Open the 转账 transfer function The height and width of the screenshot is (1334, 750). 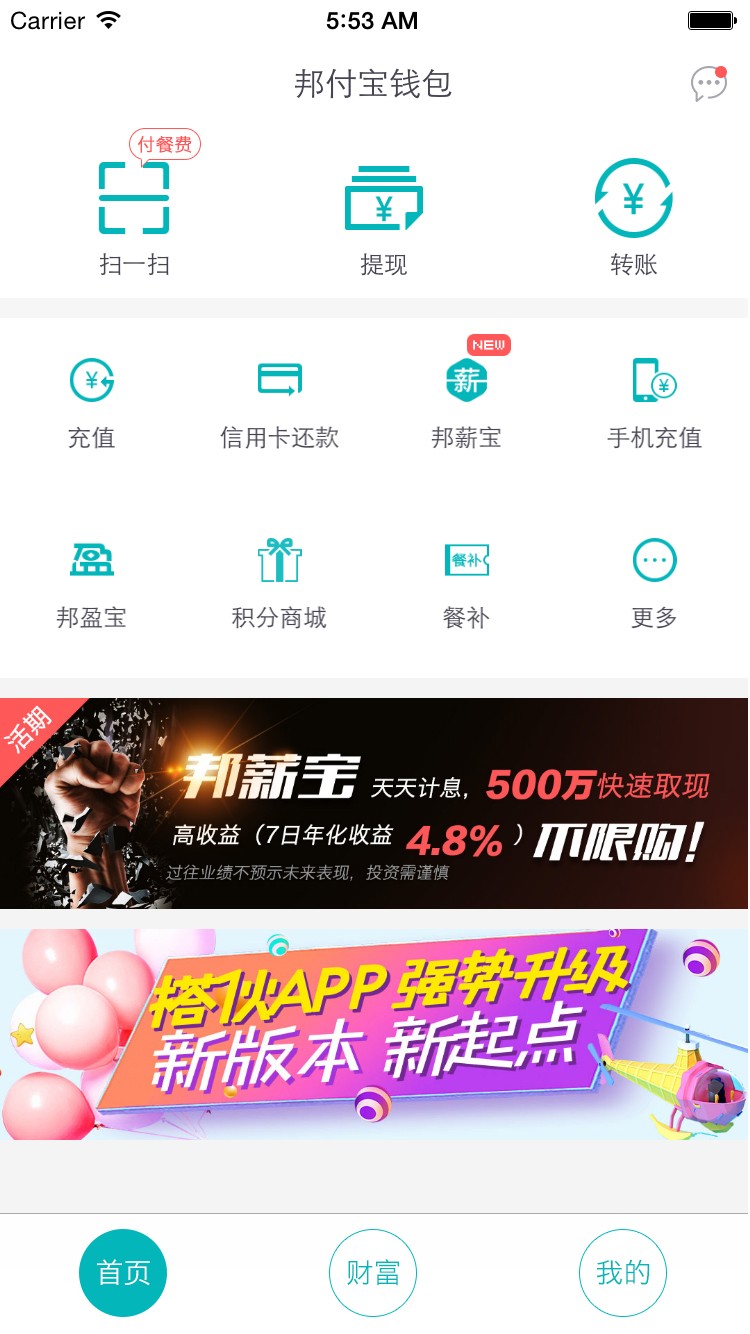tap(633, 210)
